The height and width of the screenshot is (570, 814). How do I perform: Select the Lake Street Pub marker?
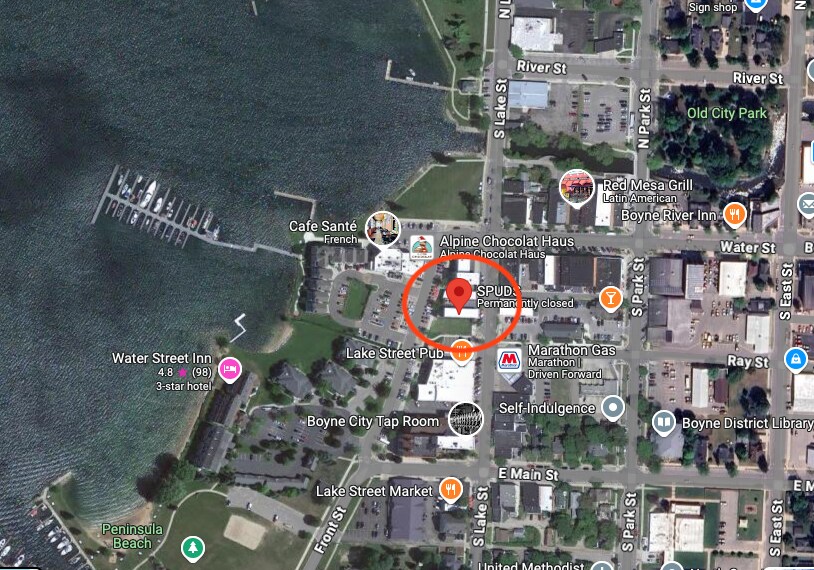click(461, 351)
